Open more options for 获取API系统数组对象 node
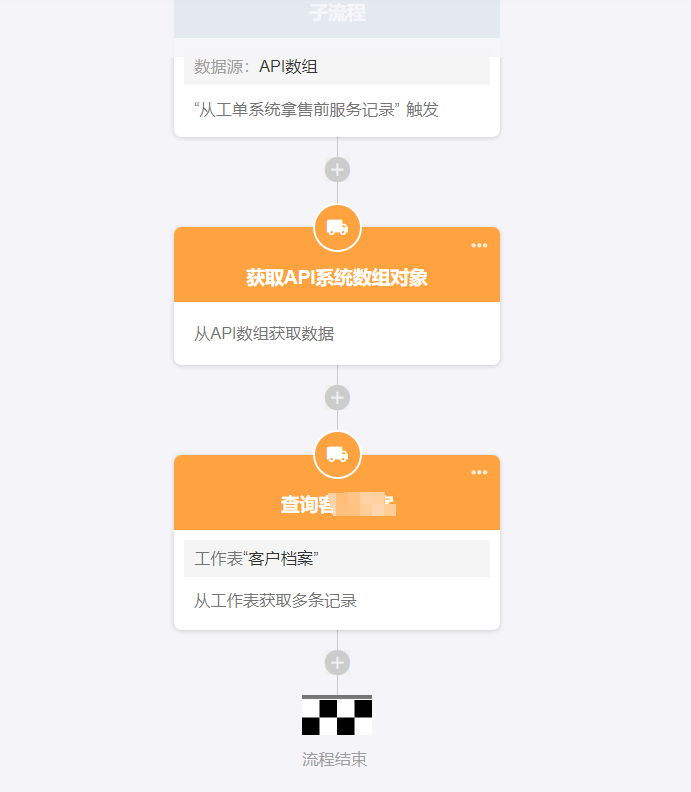Viewport: 691px width, 792px height. coord(479,245)
